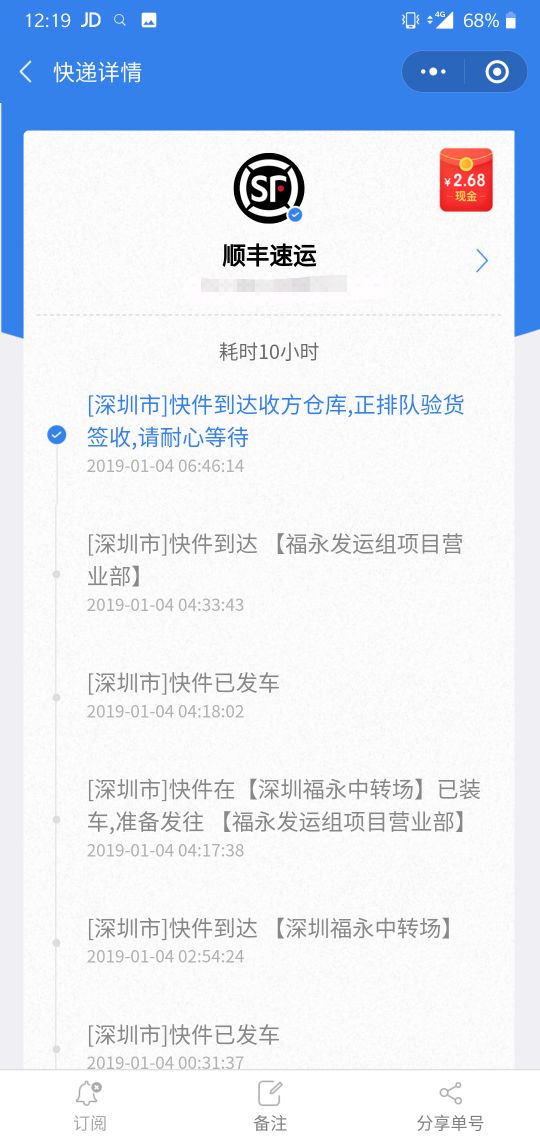This screenshot has height=1140, width=540.
Task: Open the mini program three-dot menu
Action: (x=433, y=72)
